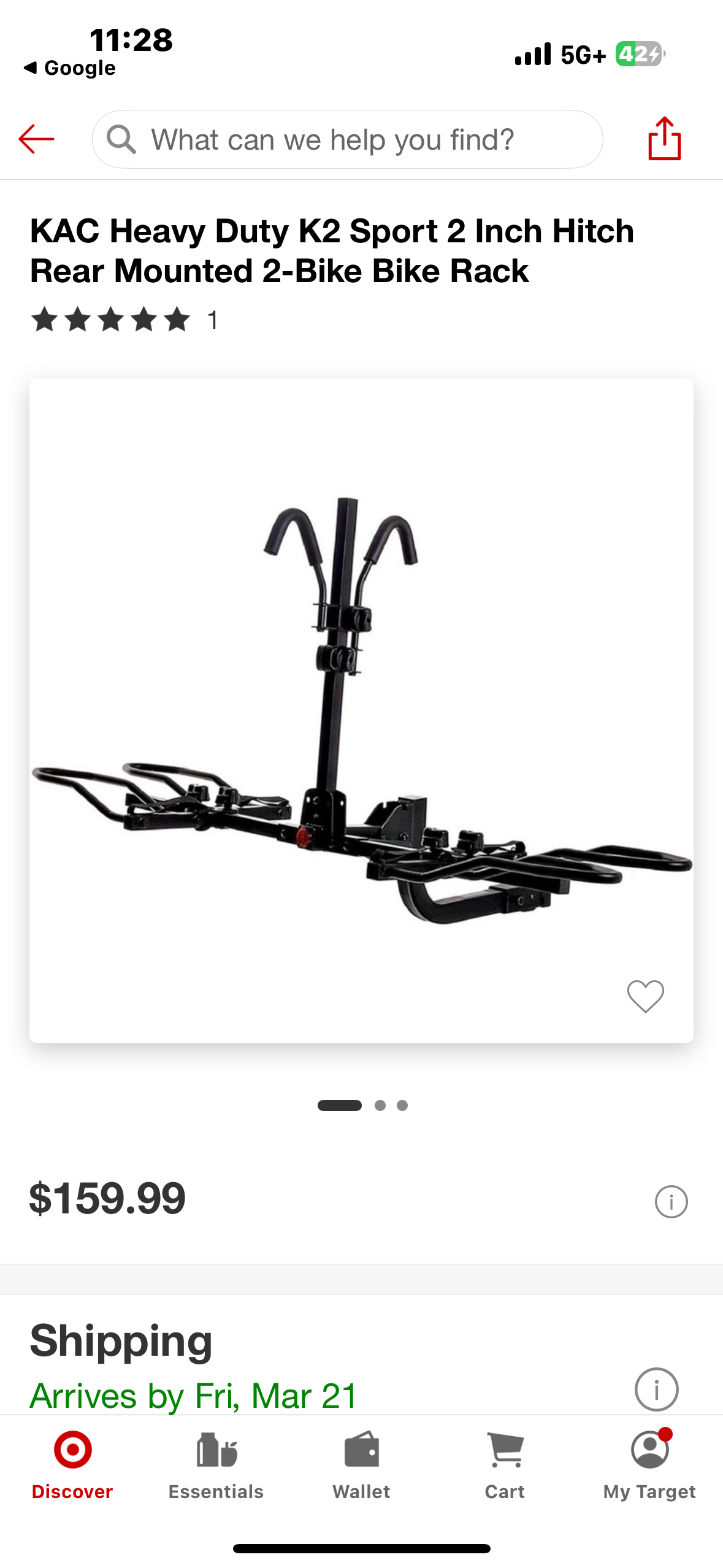Open the bike rack product image
723x1568 pixels.
click(x=361, y=710)
